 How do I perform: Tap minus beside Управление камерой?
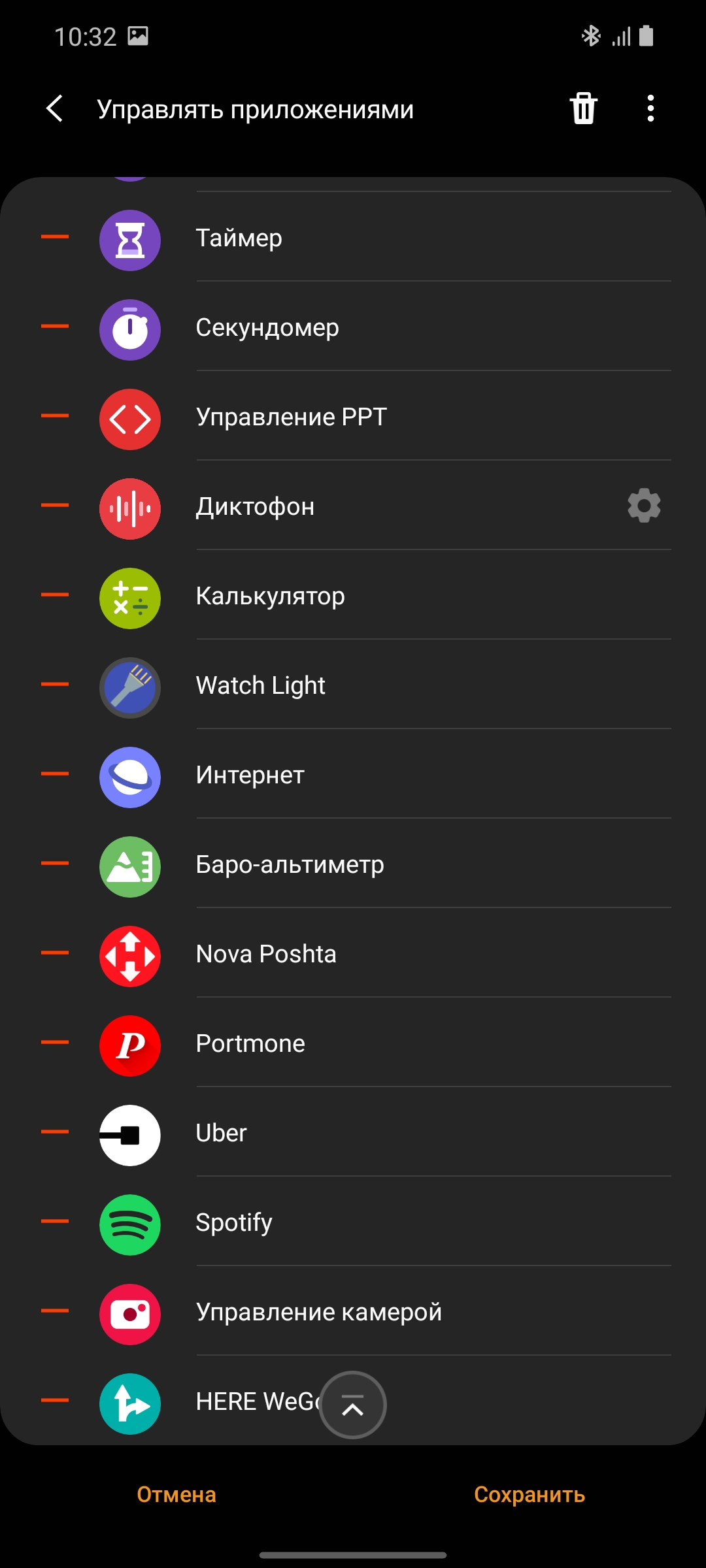(x=55, y=1311)
